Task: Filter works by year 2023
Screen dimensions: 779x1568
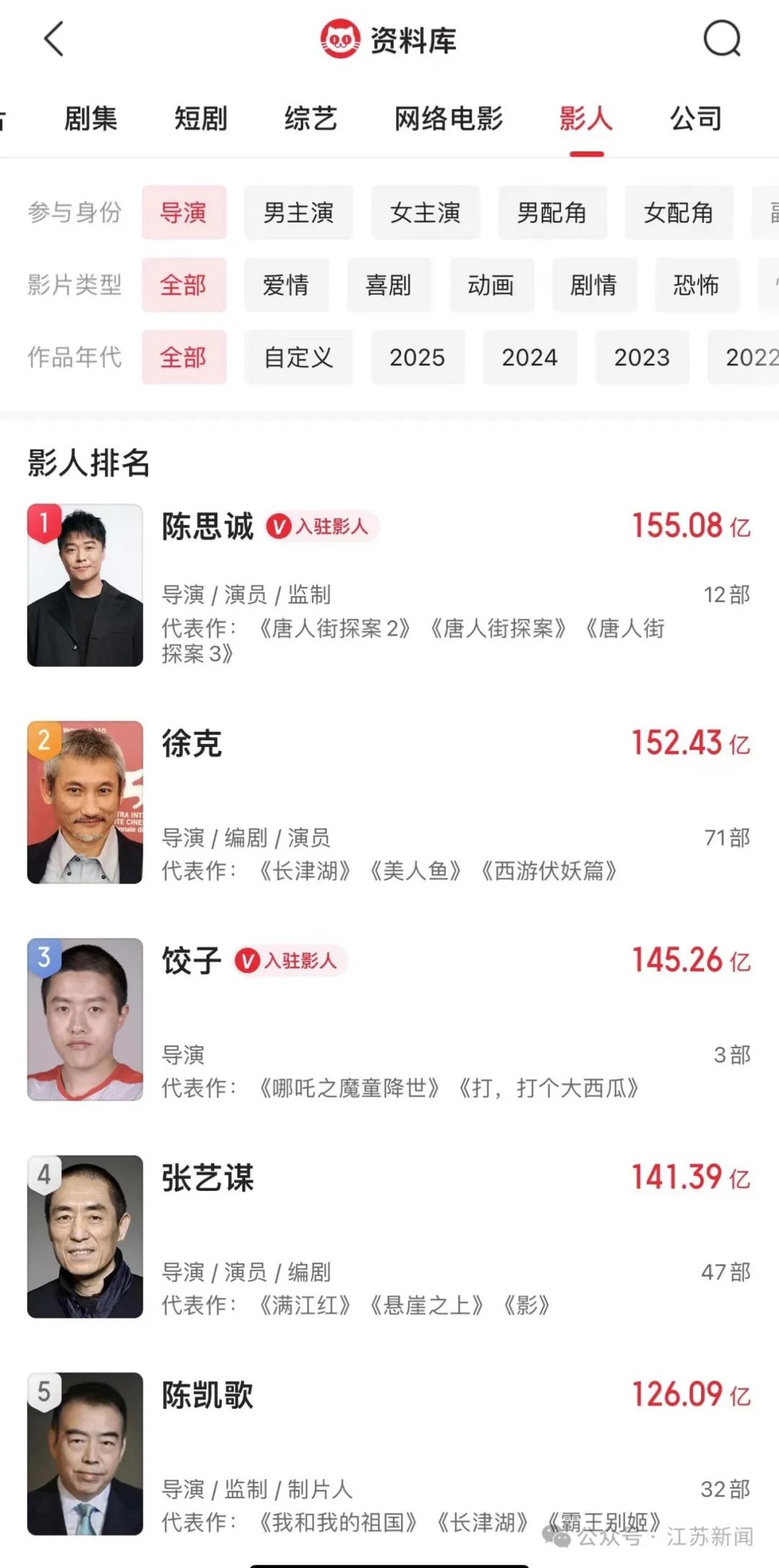Action: coord(641,358)
